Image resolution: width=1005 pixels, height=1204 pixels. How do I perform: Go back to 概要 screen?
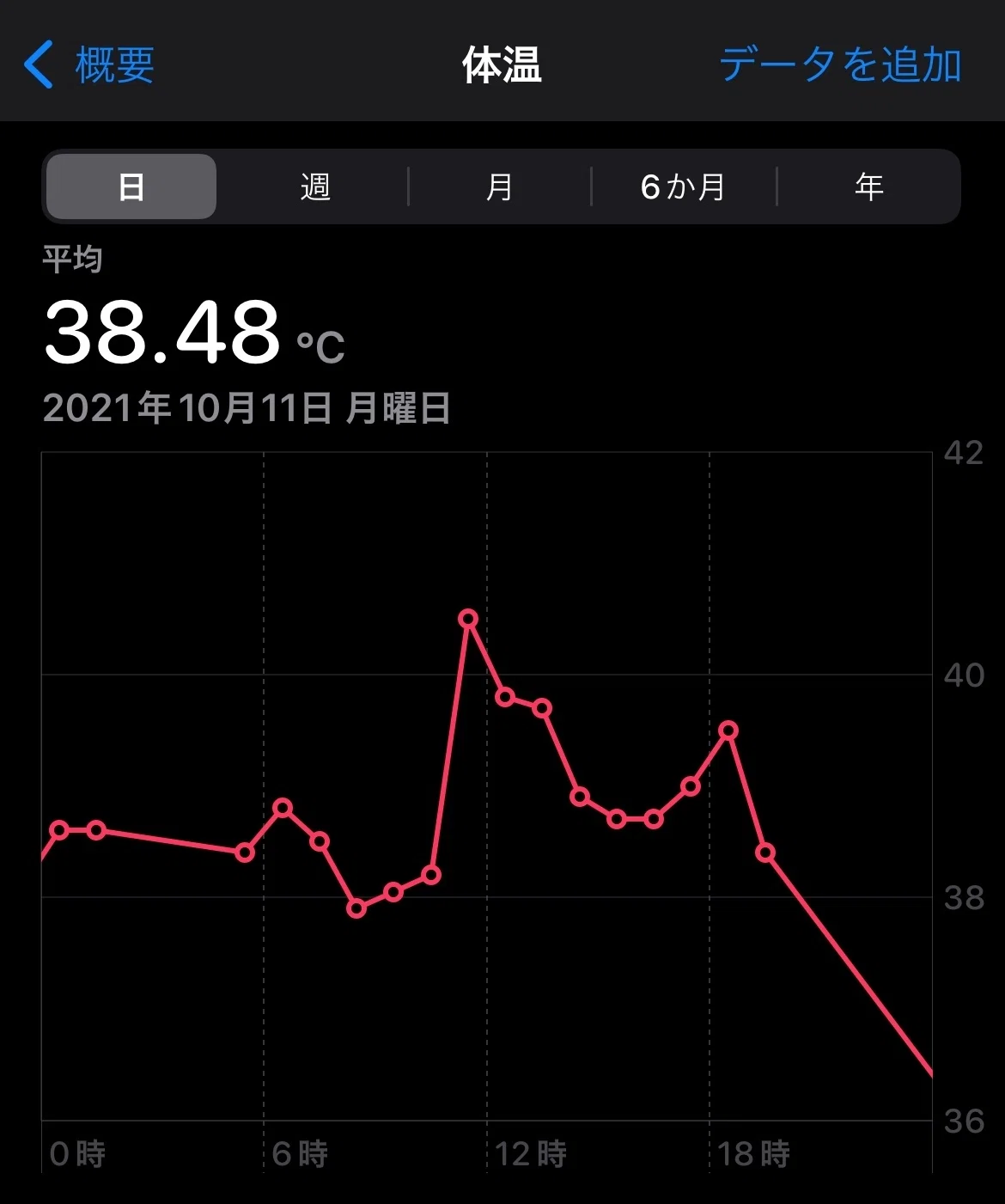pyautogui.click(x=89, y=64)
